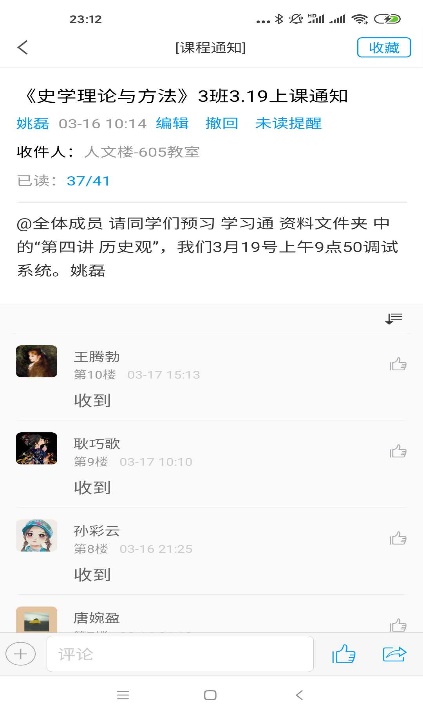Screen dimensions: 423x715
Task: Open 王腾勃's avatar
Action: tap(36, 361)
